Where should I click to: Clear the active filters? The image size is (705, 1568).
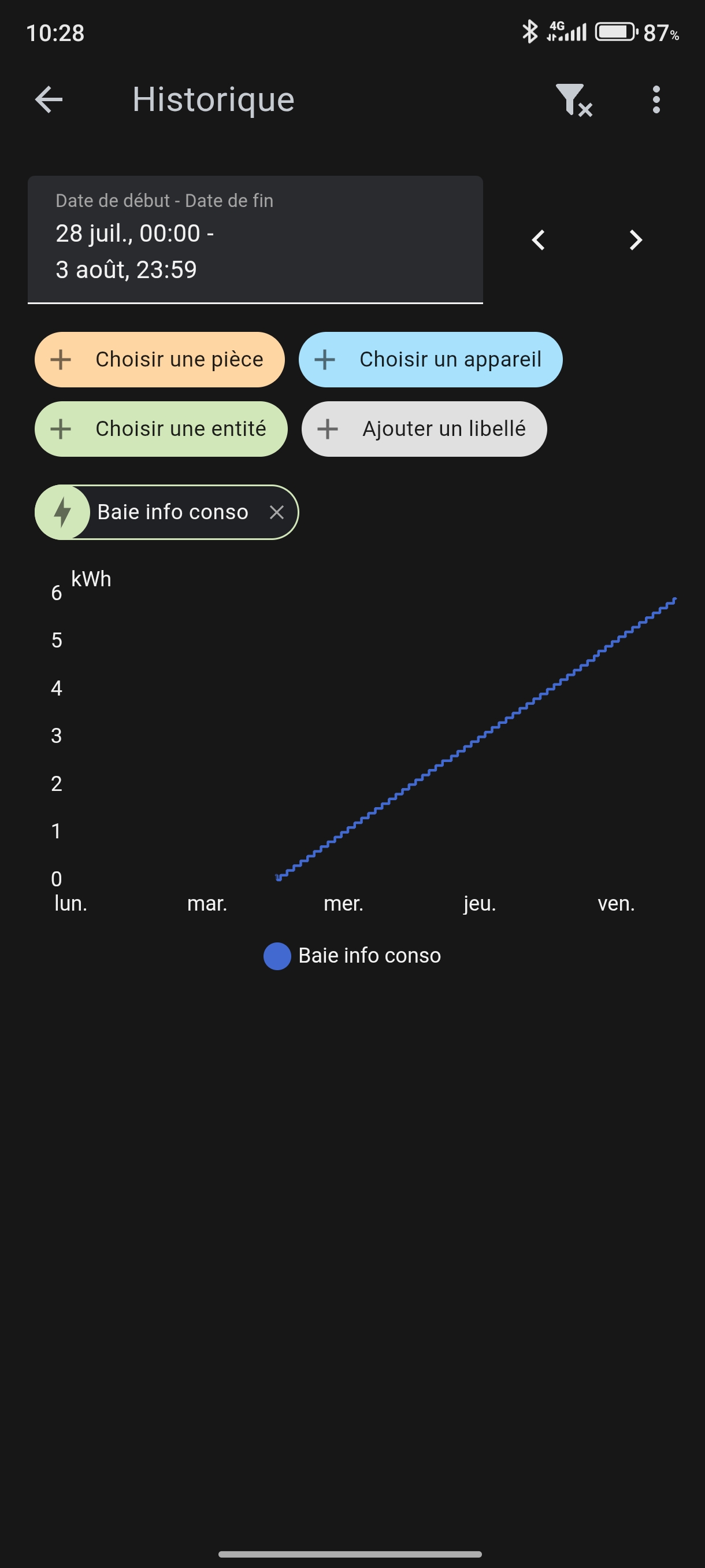573,100
